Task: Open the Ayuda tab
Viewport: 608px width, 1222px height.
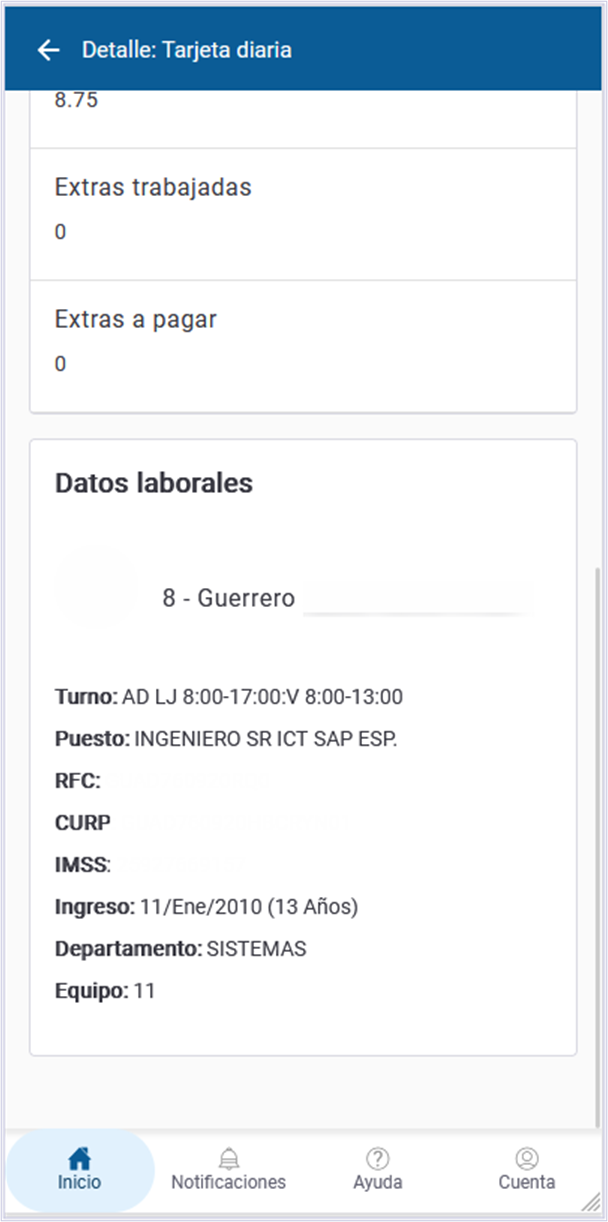Action: [x=377, y=1169]
